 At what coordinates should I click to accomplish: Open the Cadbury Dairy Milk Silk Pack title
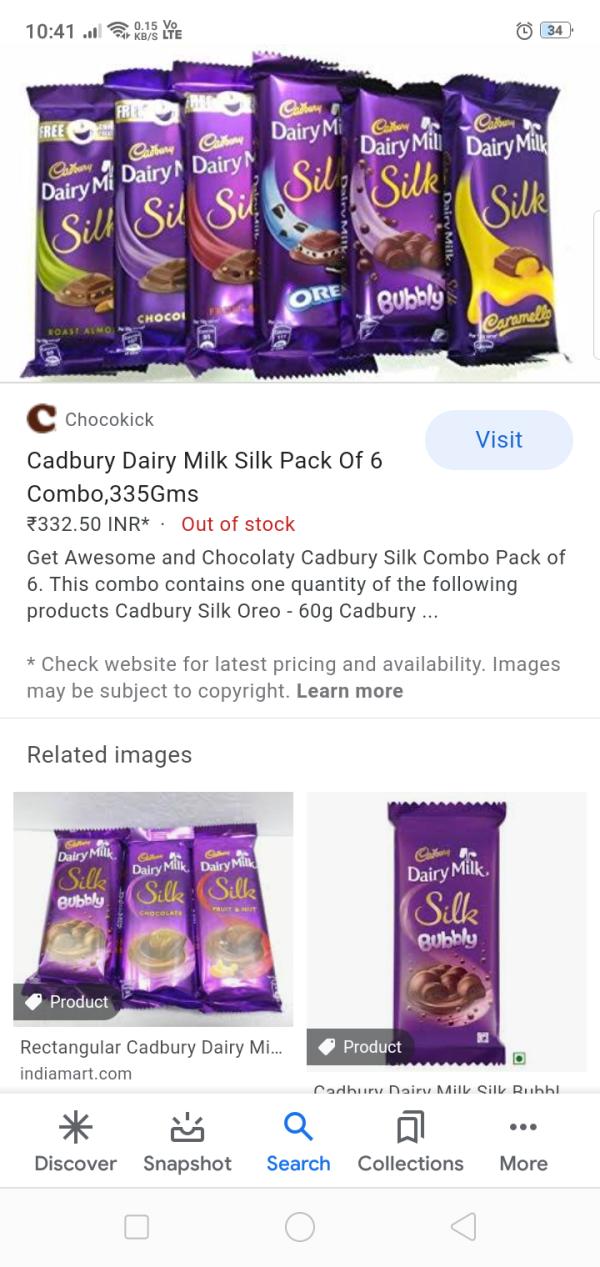point(204,477)
